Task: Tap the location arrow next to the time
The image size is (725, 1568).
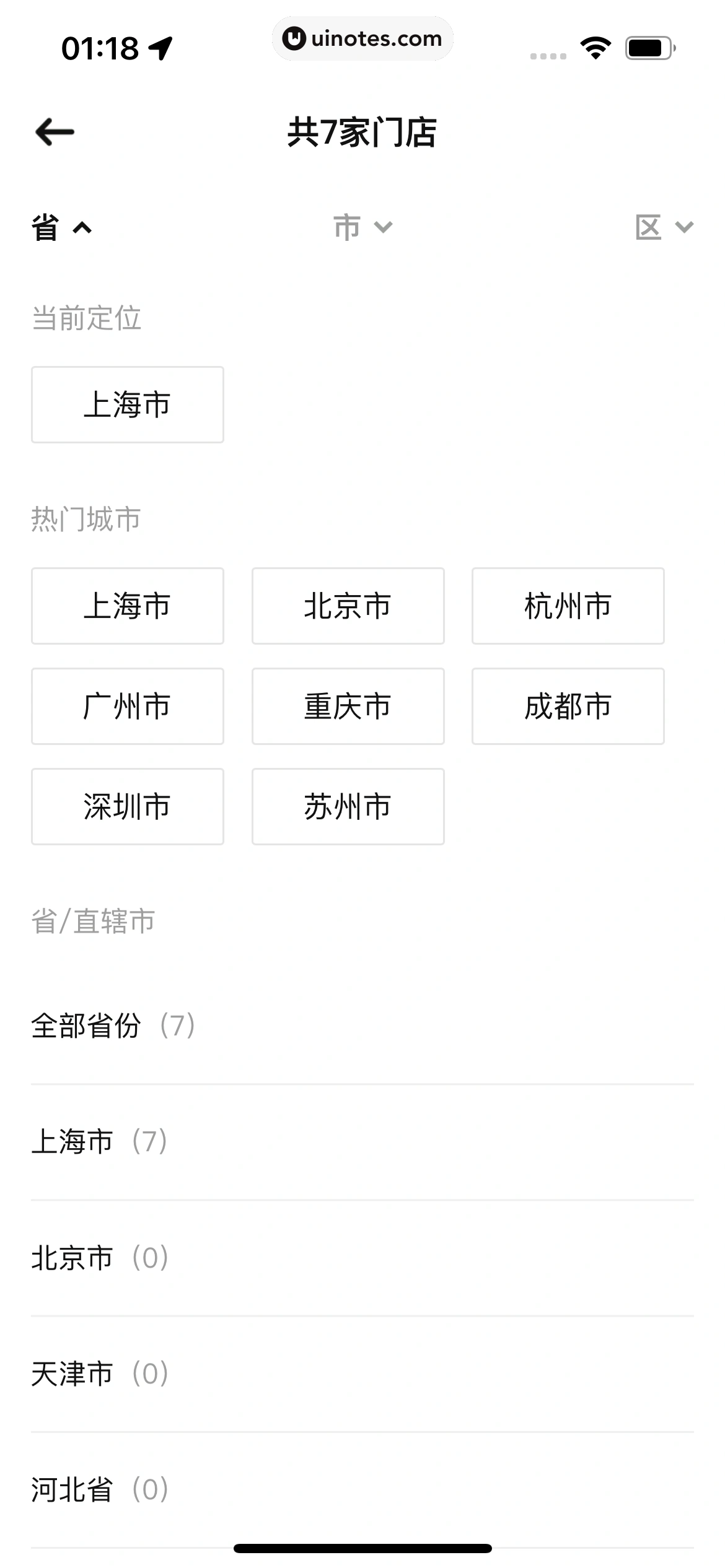Action: pos(162,49)
